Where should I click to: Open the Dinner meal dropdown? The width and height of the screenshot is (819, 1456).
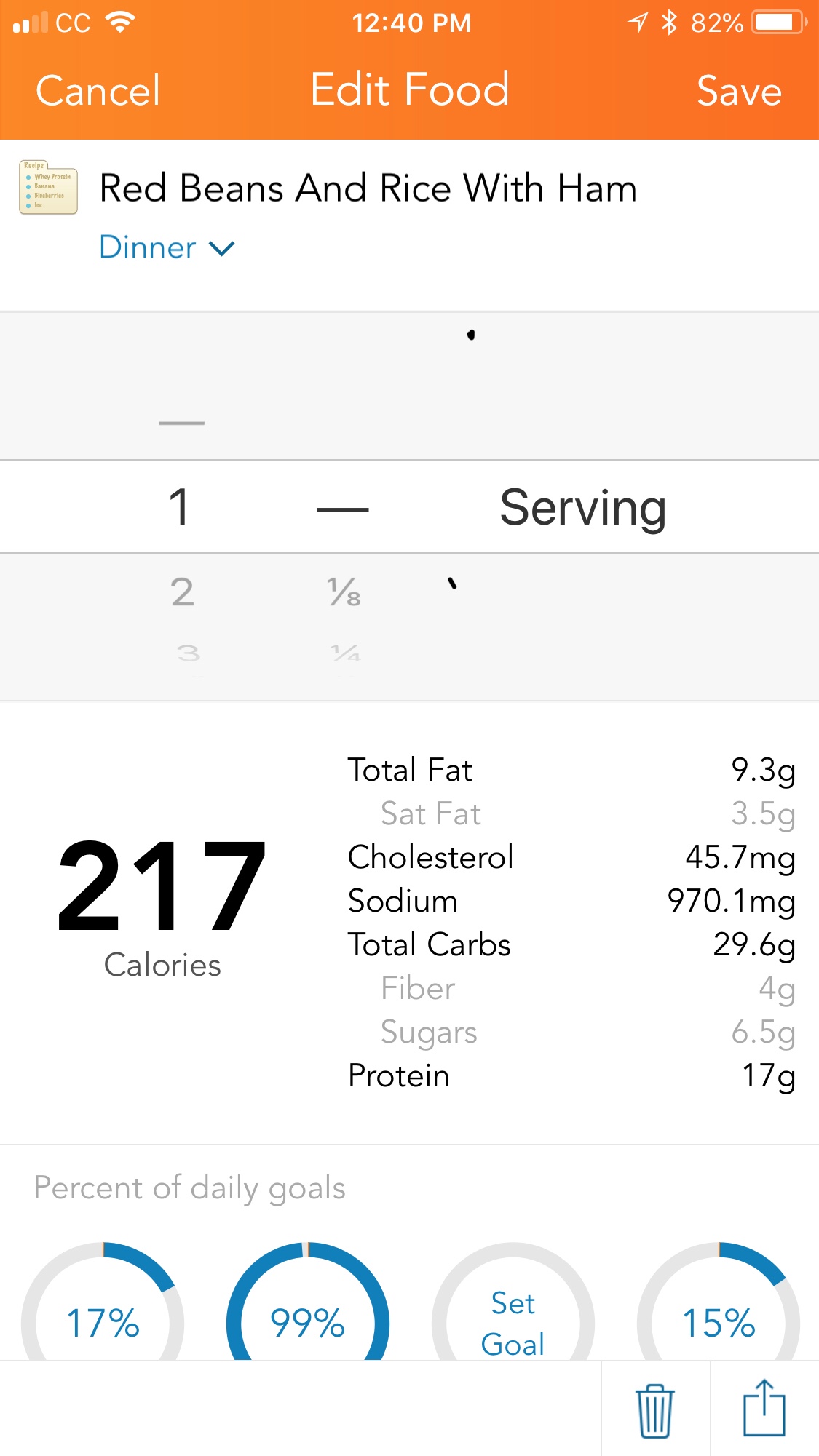(167, 247)
